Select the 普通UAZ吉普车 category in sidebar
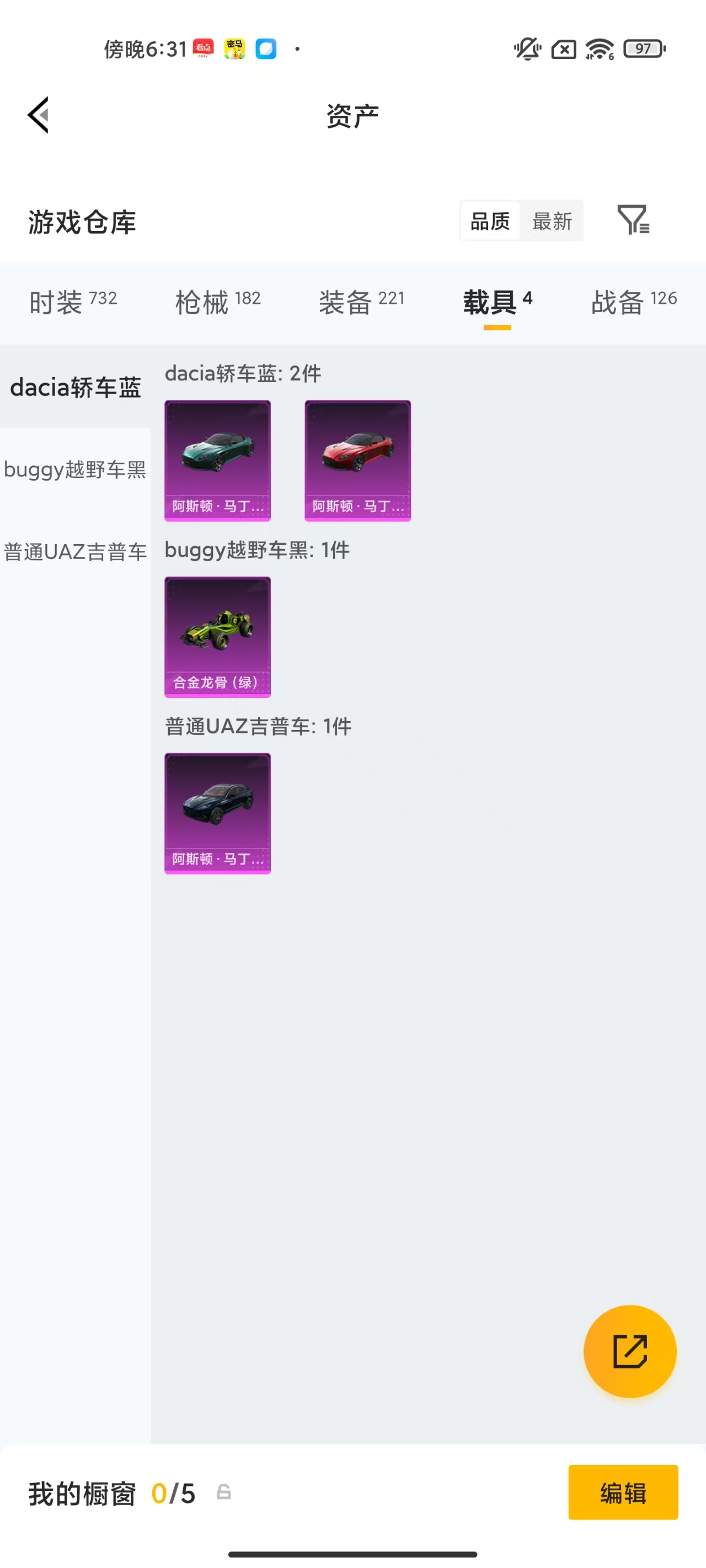Image resolution: width=706 pixels, height=1568 pixels. pos(74,552)
